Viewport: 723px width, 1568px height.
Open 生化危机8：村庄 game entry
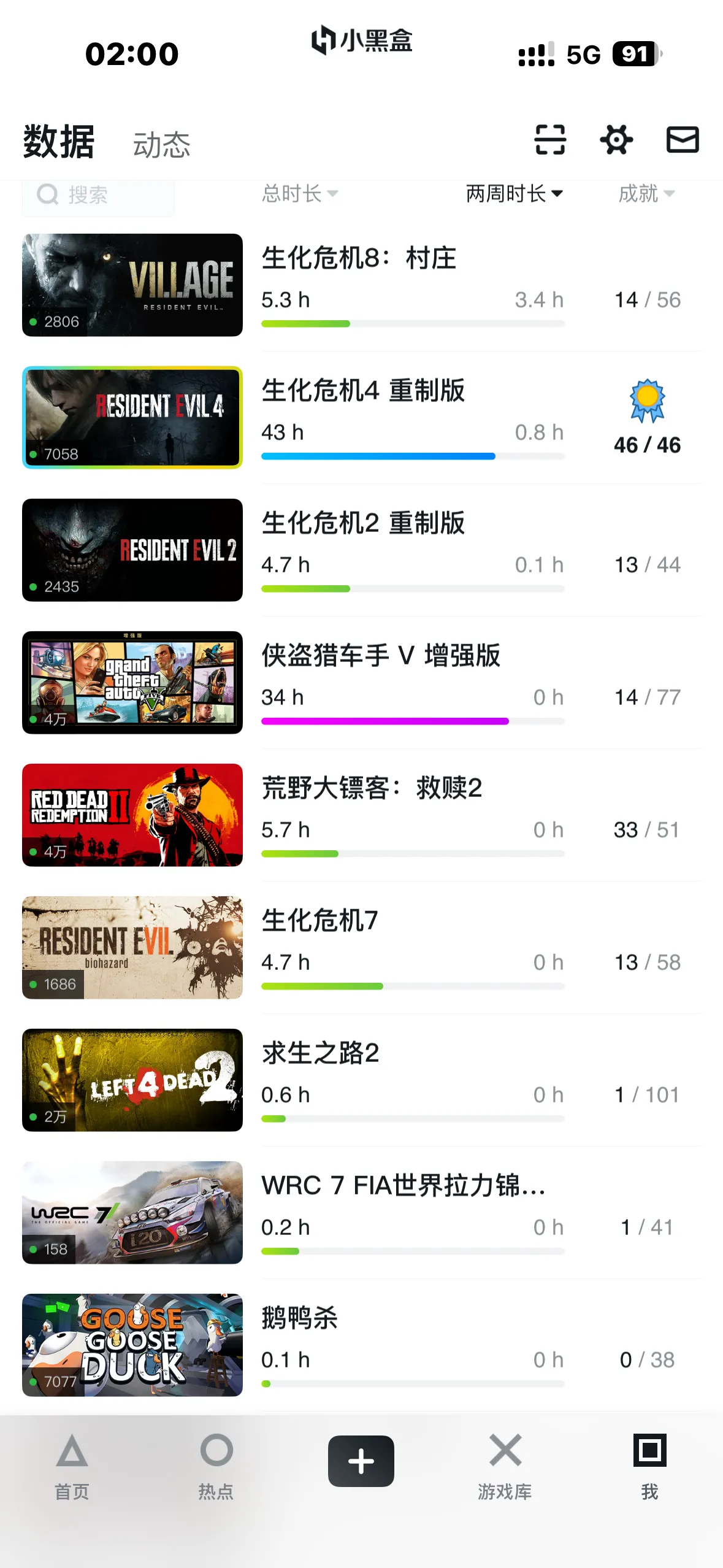(x=359, y=258)
